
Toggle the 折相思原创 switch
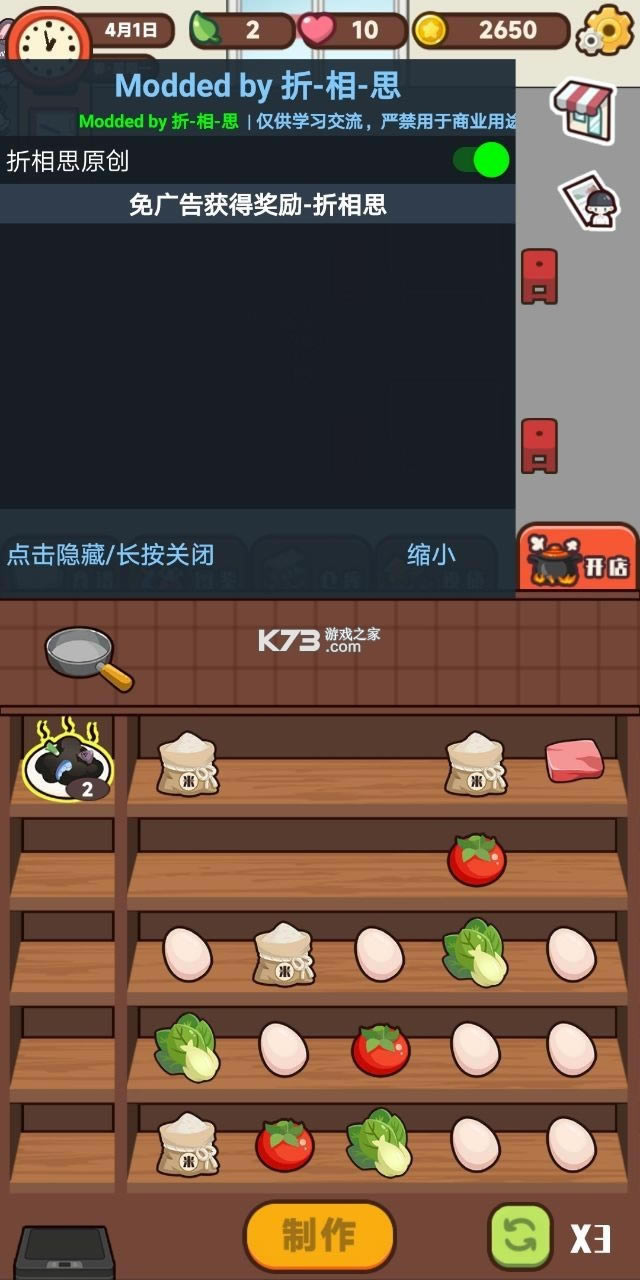pos(481,160)
